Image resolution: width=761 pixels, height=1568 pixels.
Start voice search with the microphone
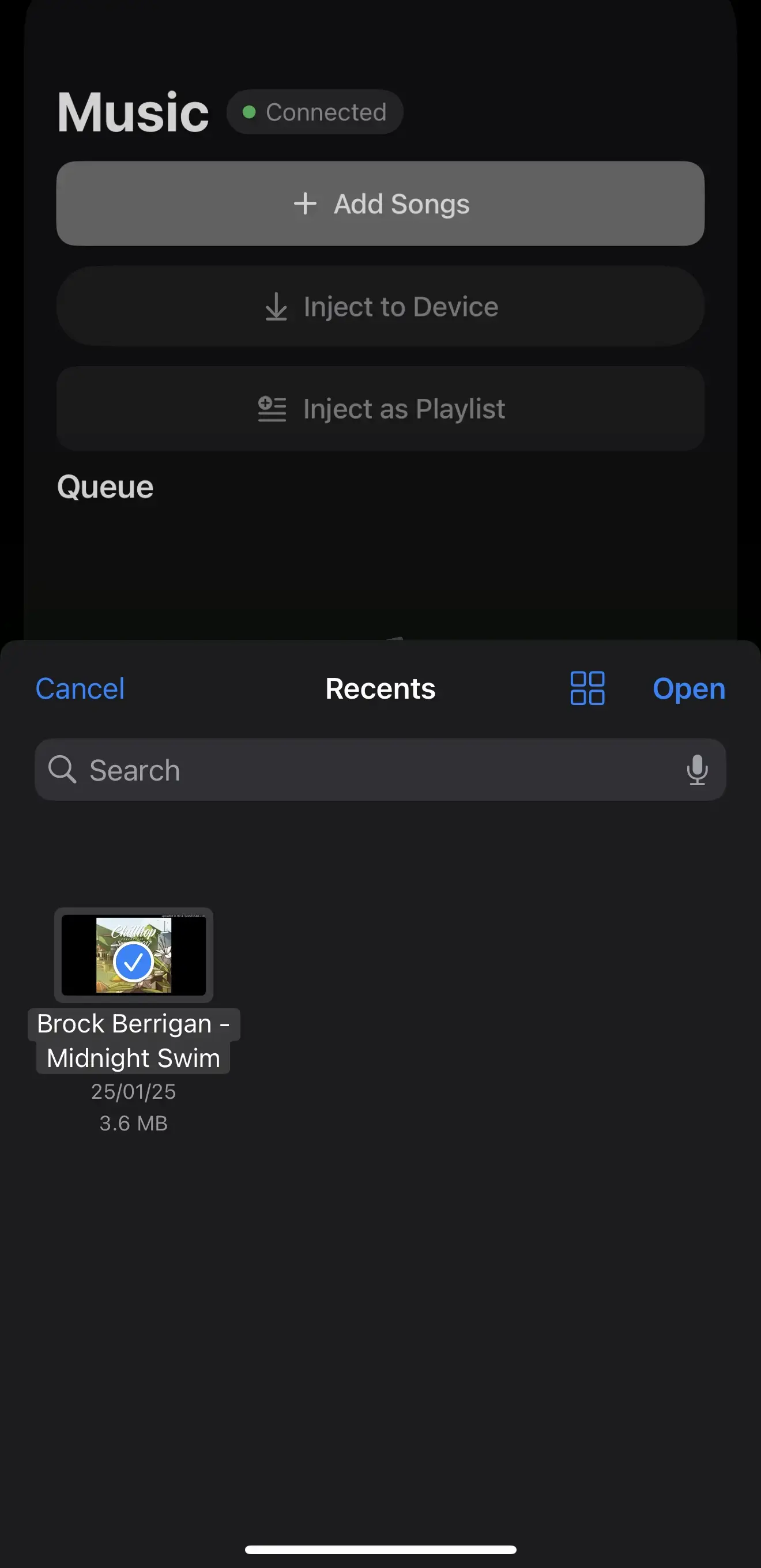(697, 770)
